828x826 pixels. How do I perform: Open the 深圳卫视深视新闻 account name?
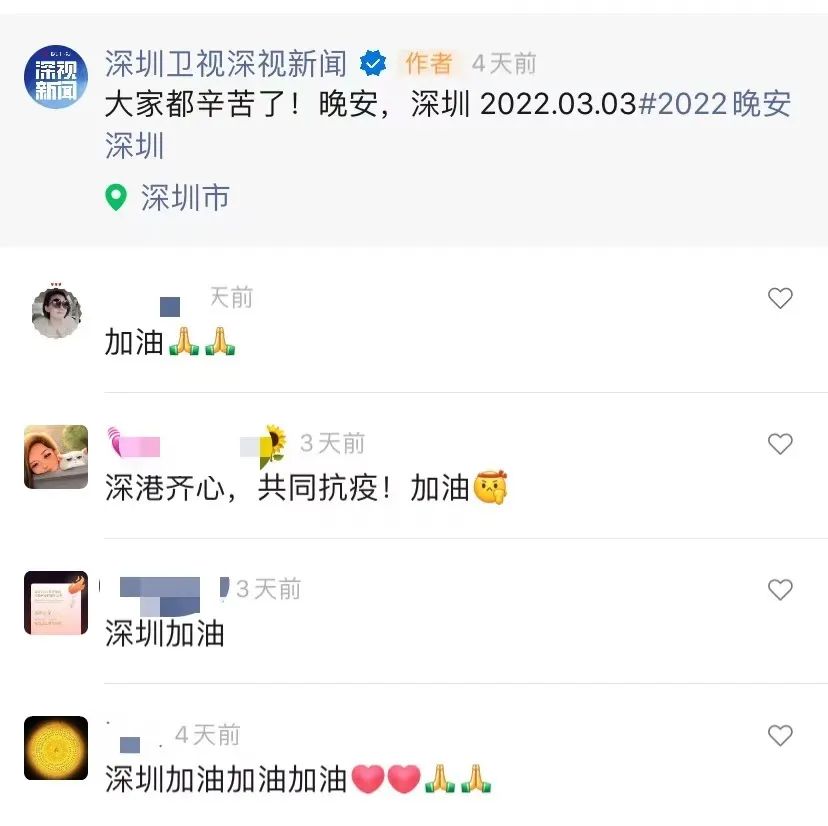click(x=226, y=64)
